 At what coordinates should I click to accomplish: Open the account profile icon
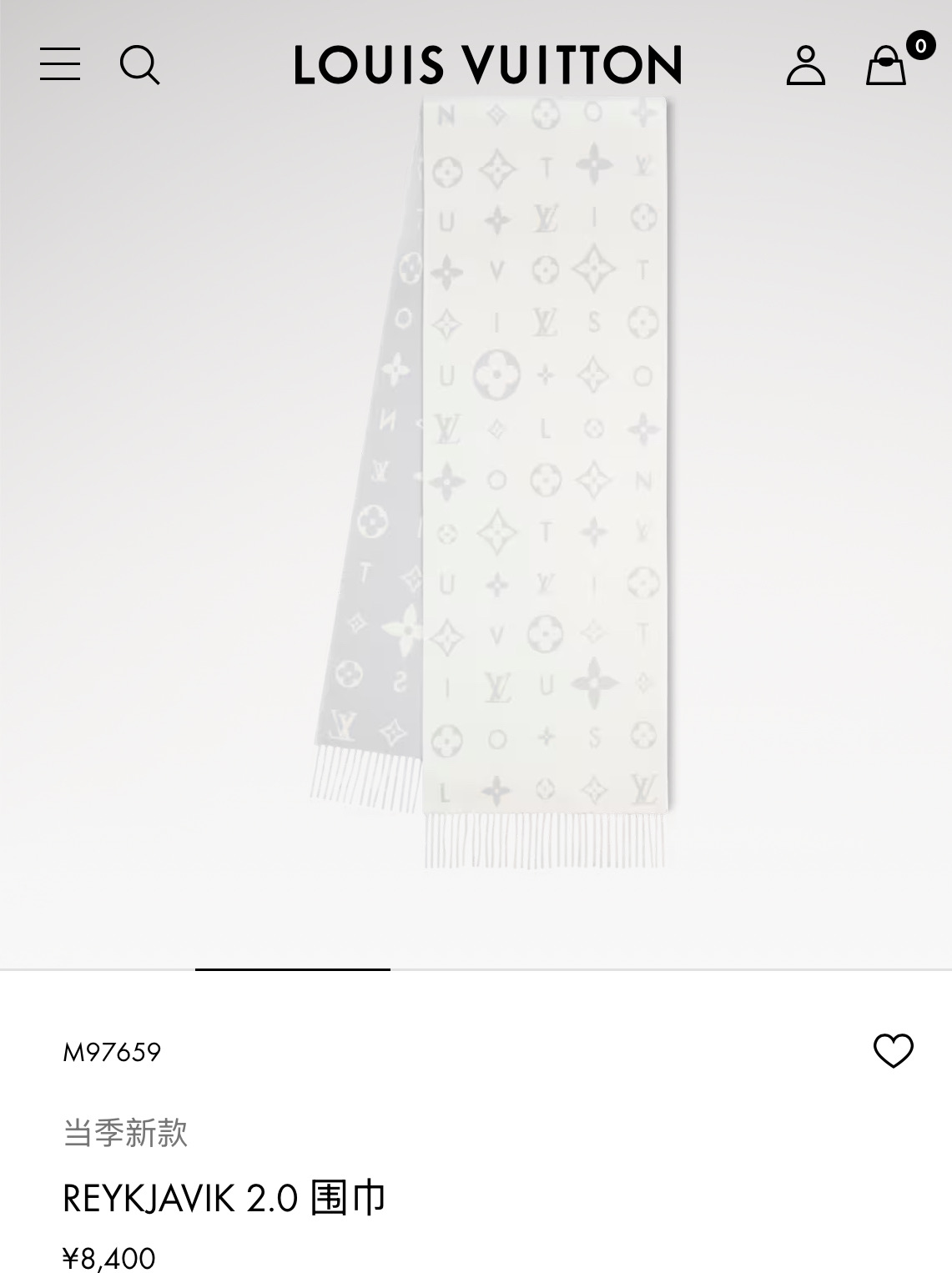tap(805, 65)
